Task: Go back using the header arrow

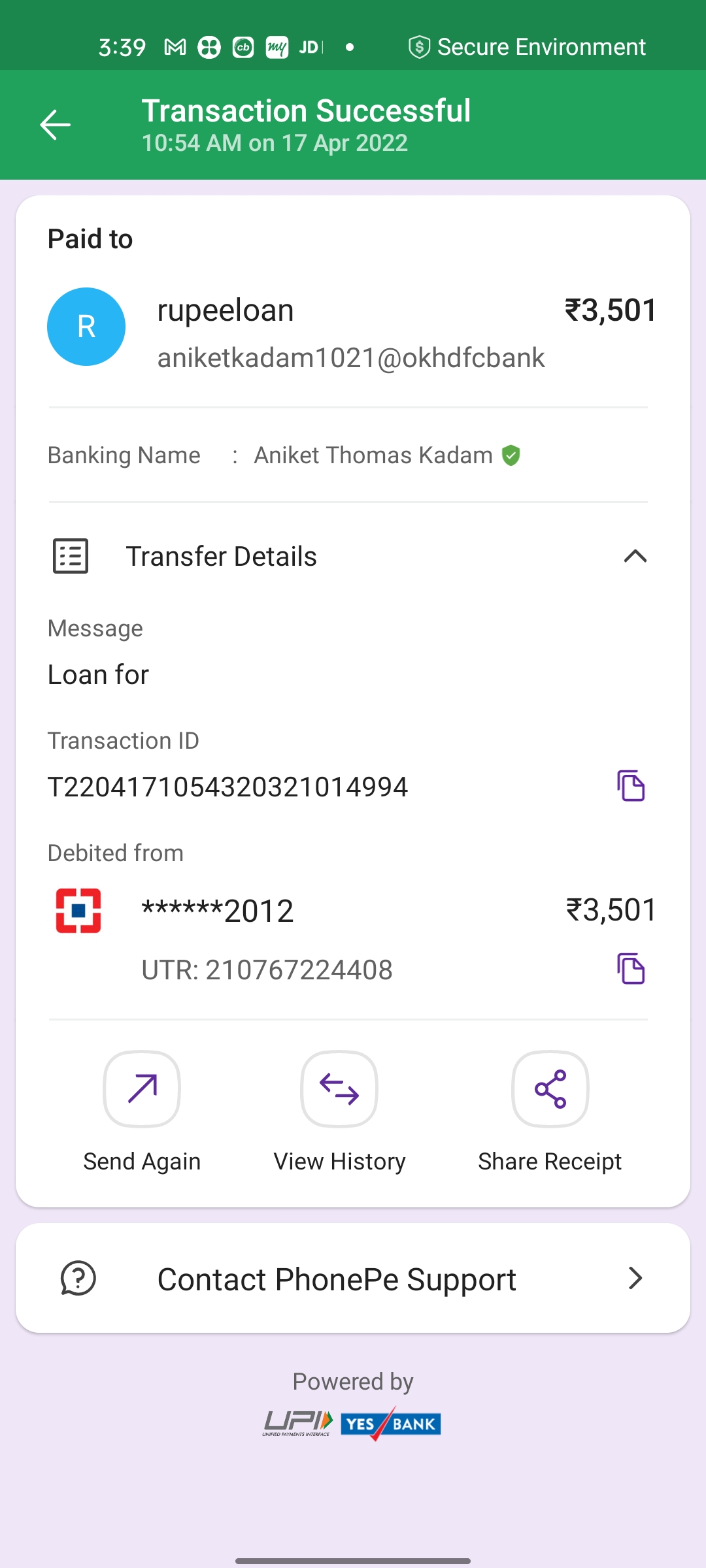Action: point(55,125)
